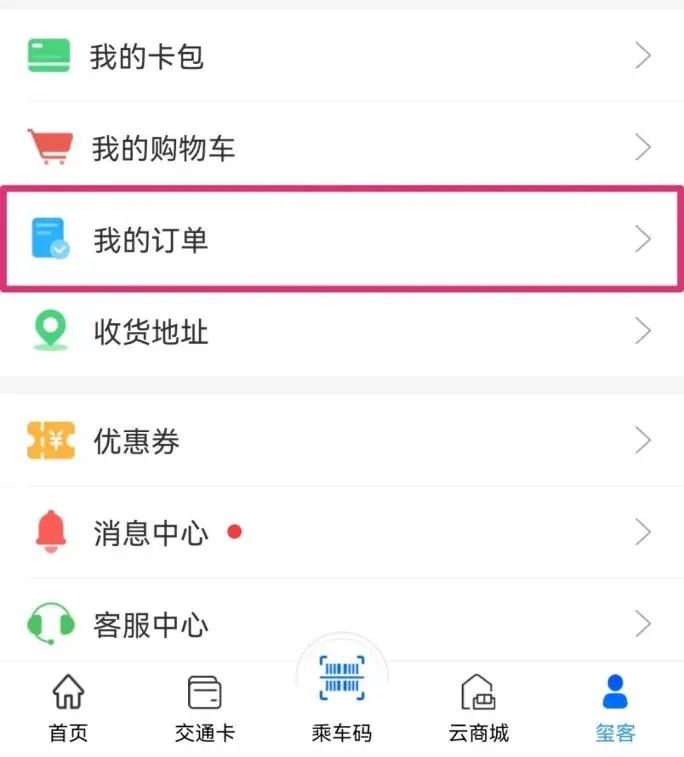Screen dimensions: 684x757
Task: Open 消息中心 row
Action: (342, 532)
